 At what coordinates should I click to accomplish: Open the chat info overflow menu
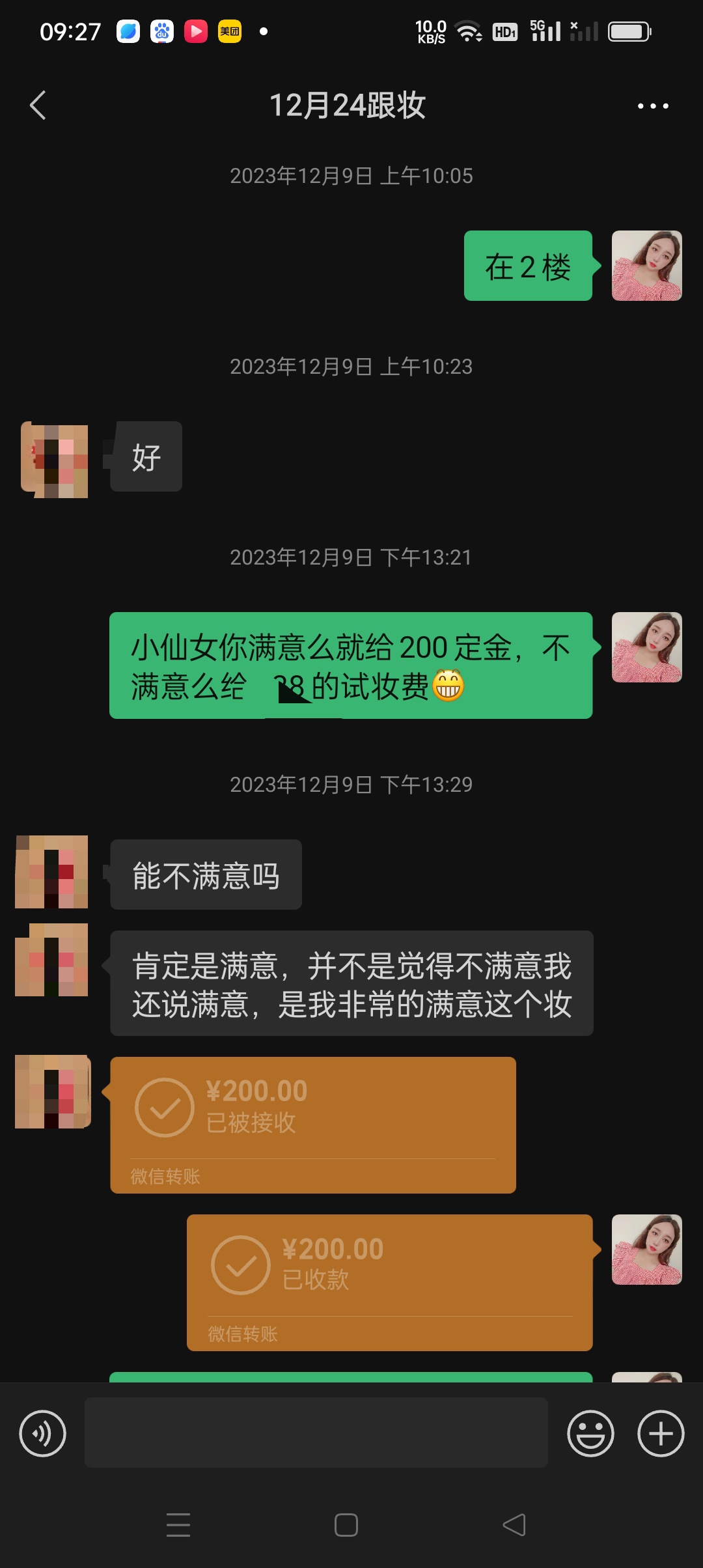click(x=653, y=105)
